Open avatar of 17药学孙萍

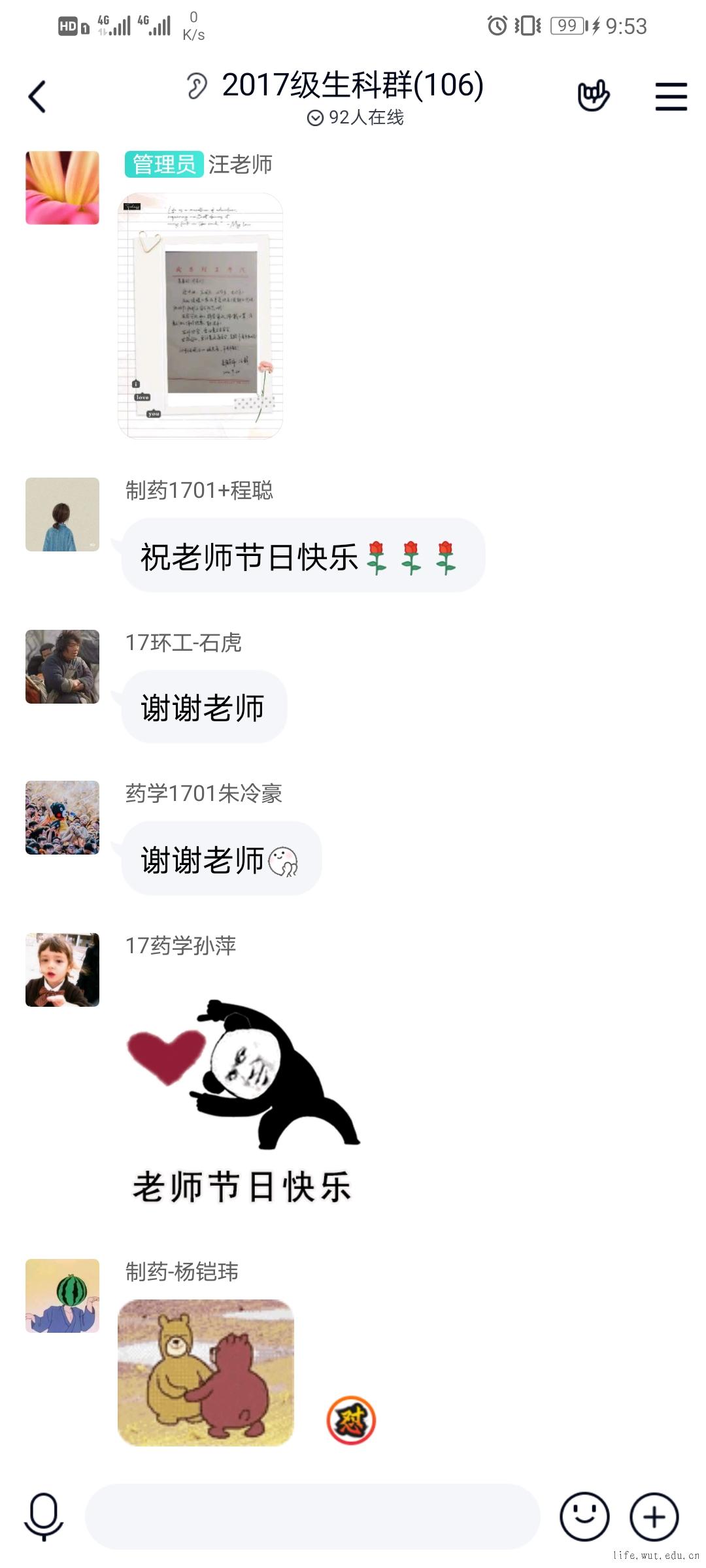pos(62,970)
